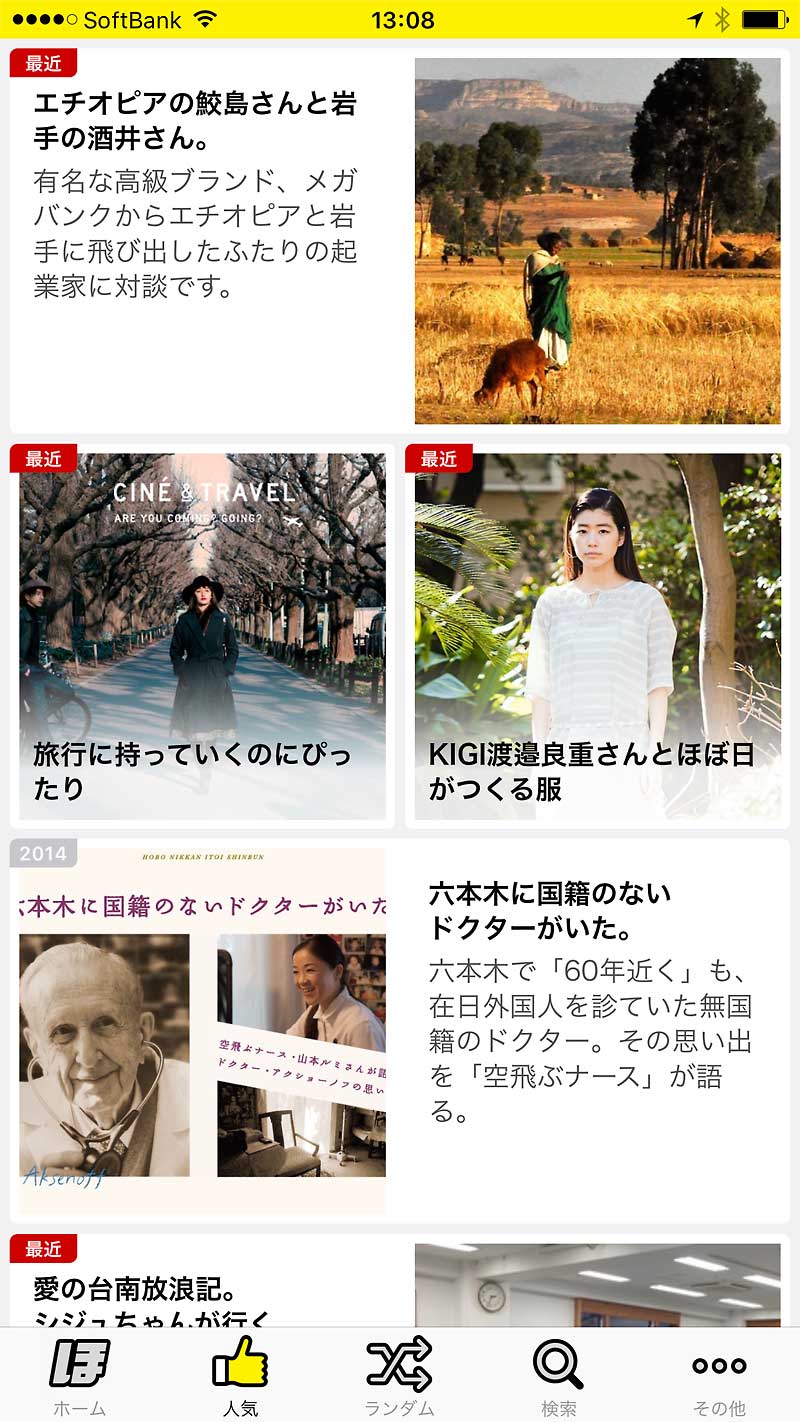View the KIGI渡邉良重さんとほぼ日がつくる服 card
This screenshot has width=800, height=1422.
click(597, 636)
